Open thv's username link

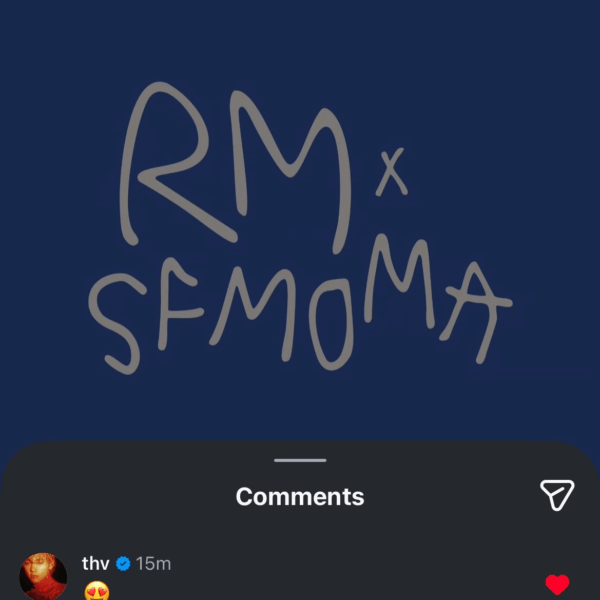95,564
